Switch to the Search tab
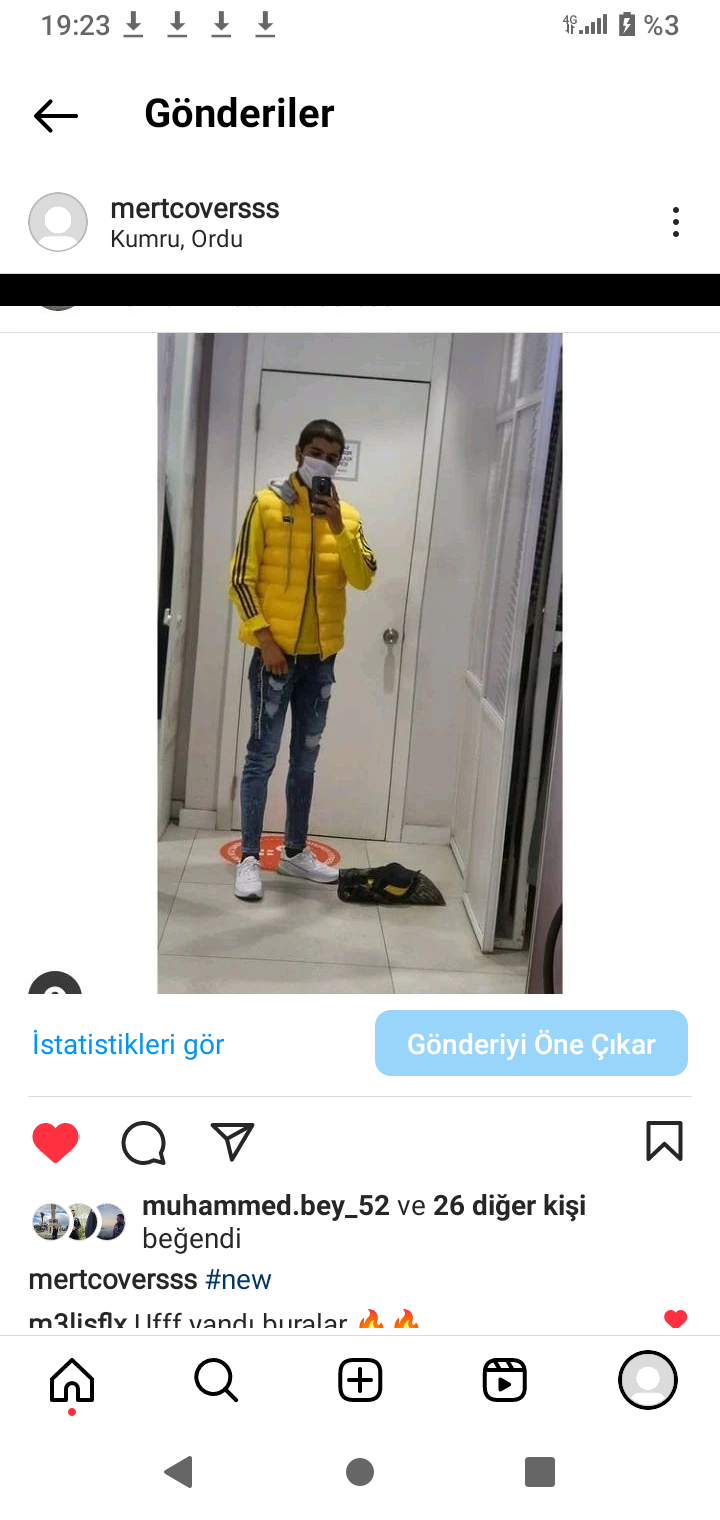720x1520 pixels. (x=215, y=1381)
